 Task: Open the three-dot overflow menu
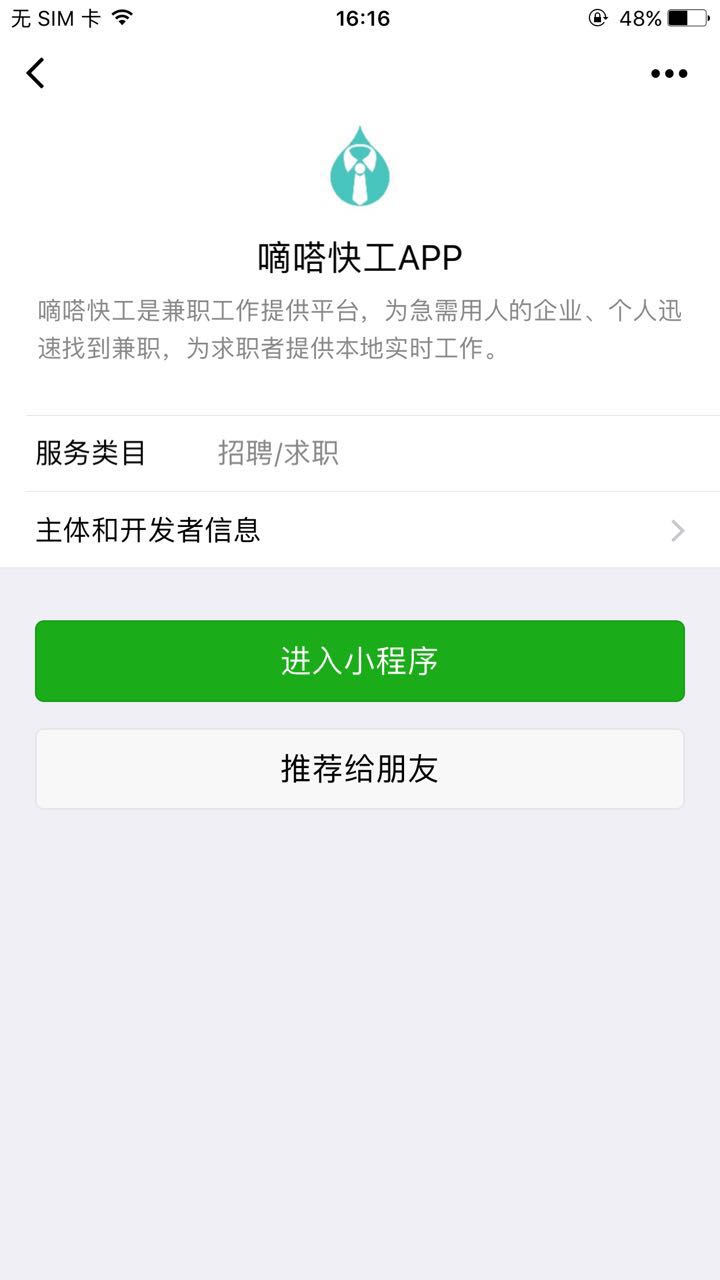(669, 73)
